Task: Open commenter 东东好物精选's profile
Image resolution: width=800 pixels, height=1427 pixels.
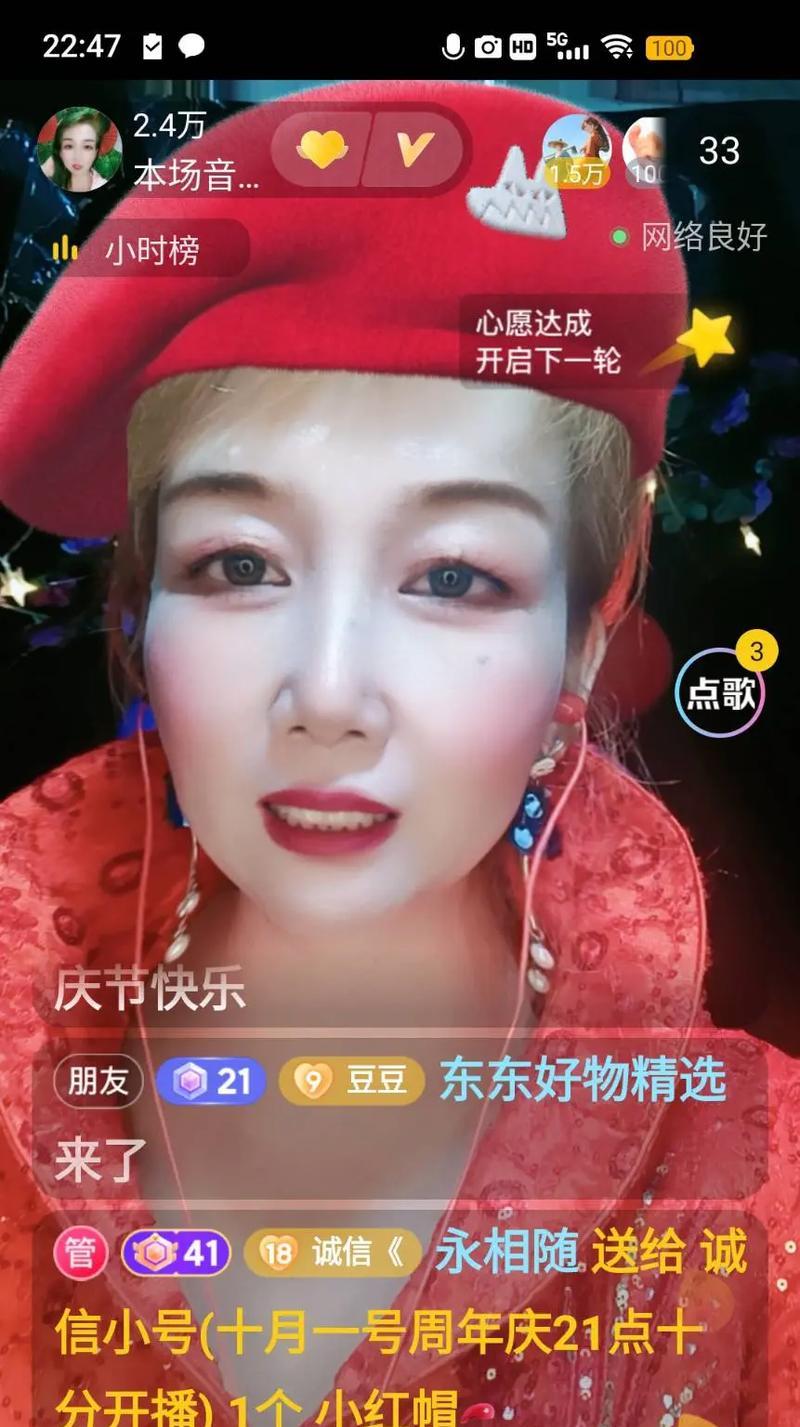Action: [583, 1080]
